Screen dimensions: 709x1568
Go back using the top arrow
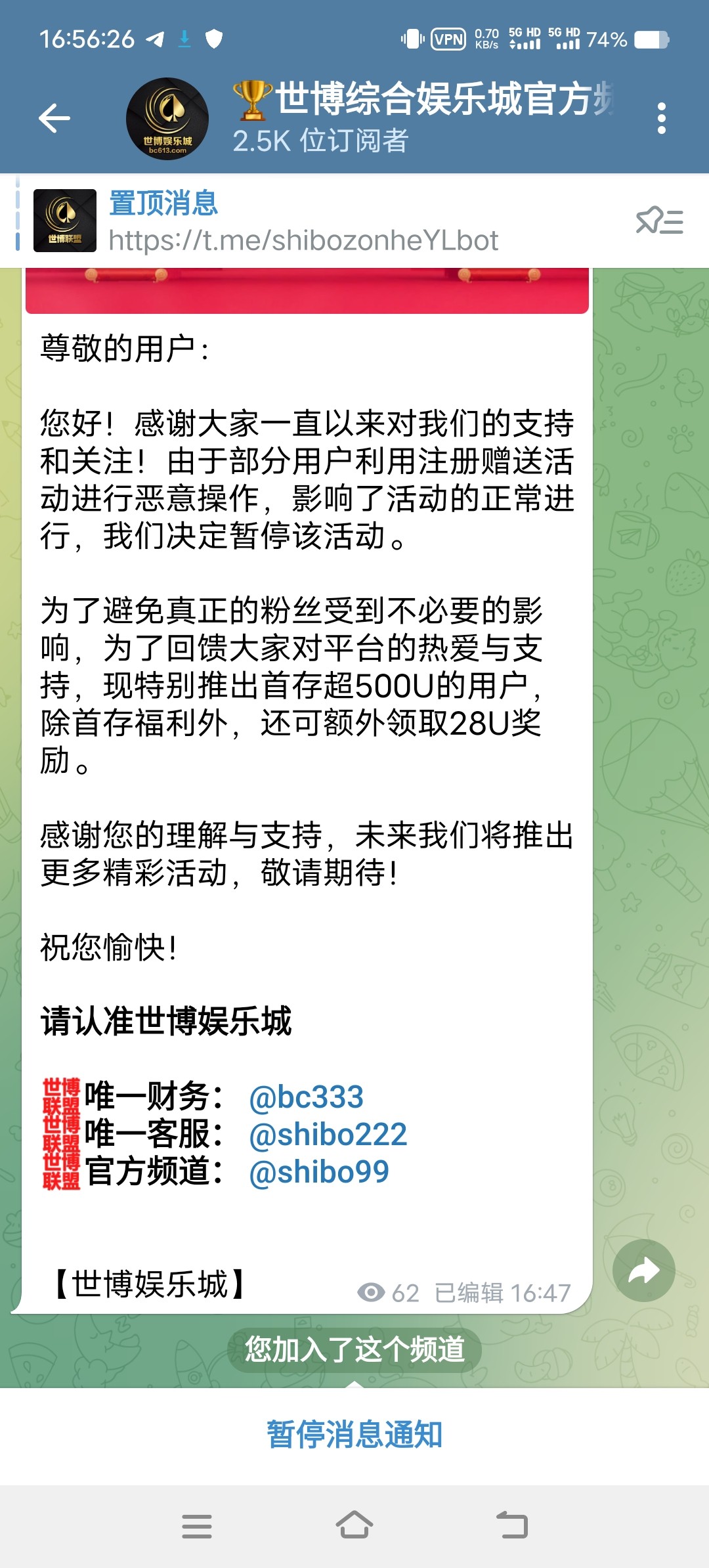[x=54, y=119]
